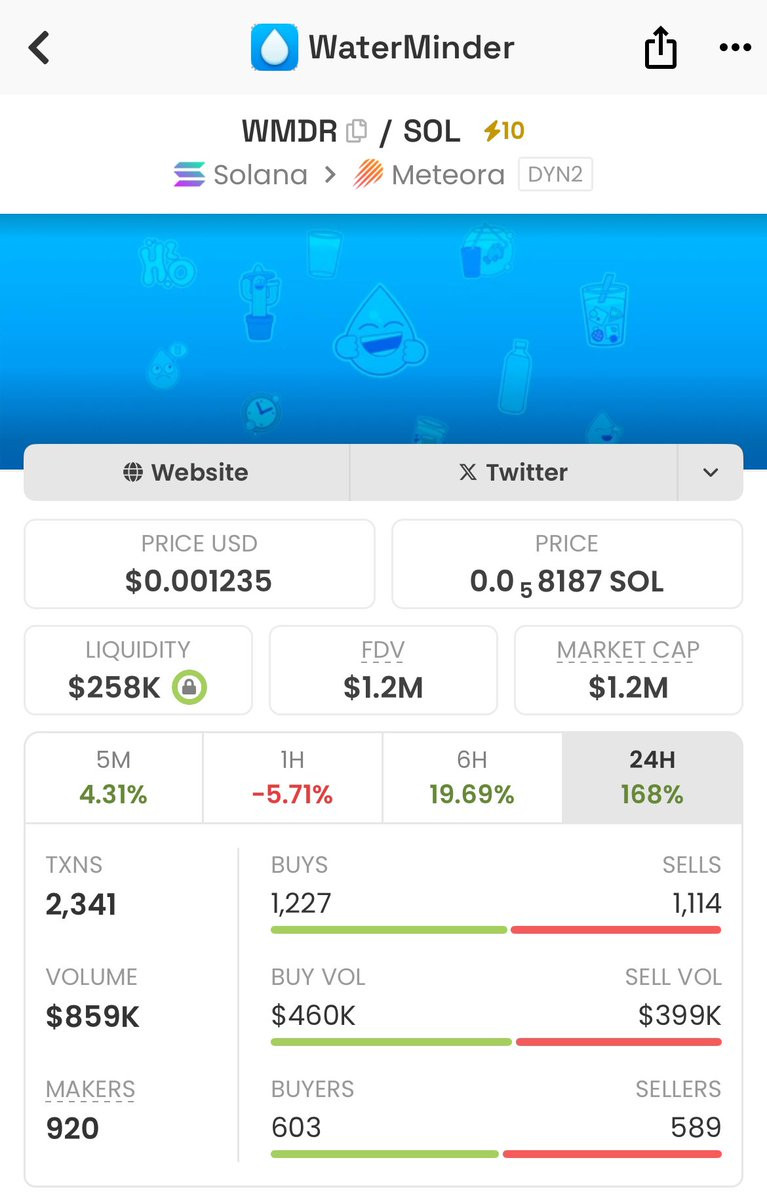The height and width of the screenshot is (1200, 767).
Task: Share the WaterMinder page
Action: [x=661, y=47]
